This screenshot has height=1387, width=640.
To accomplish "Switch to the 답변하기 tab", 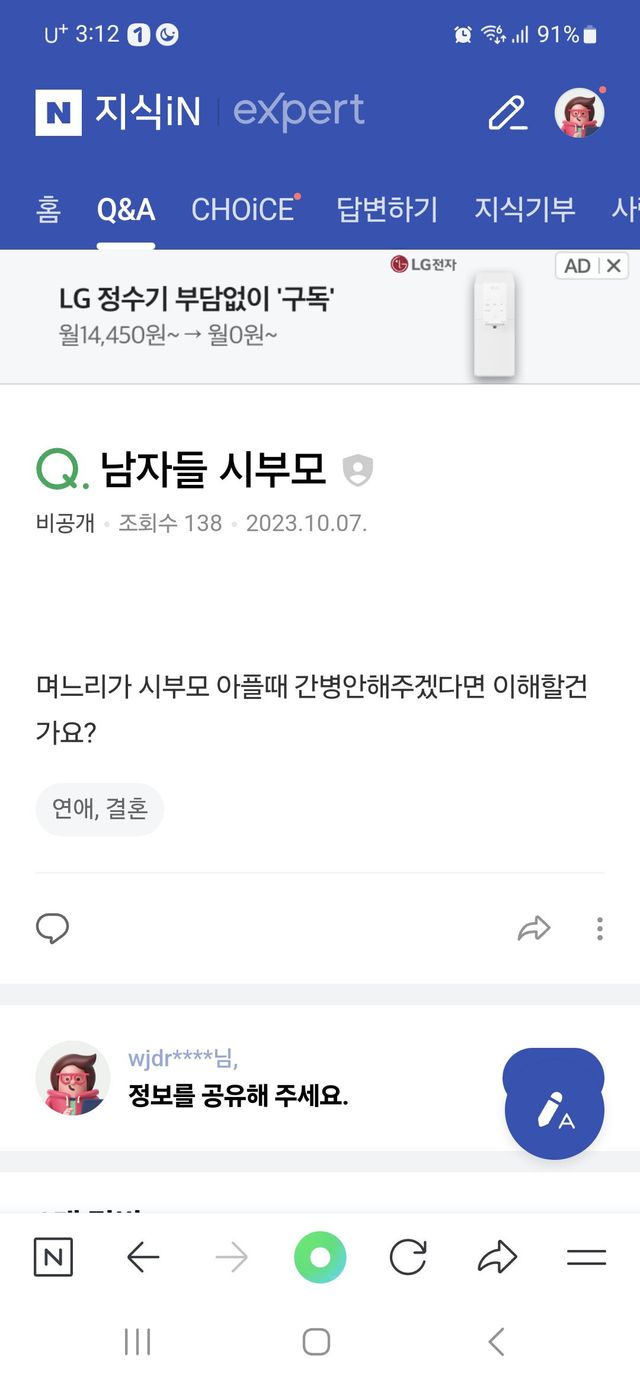I will pos(387,209).
